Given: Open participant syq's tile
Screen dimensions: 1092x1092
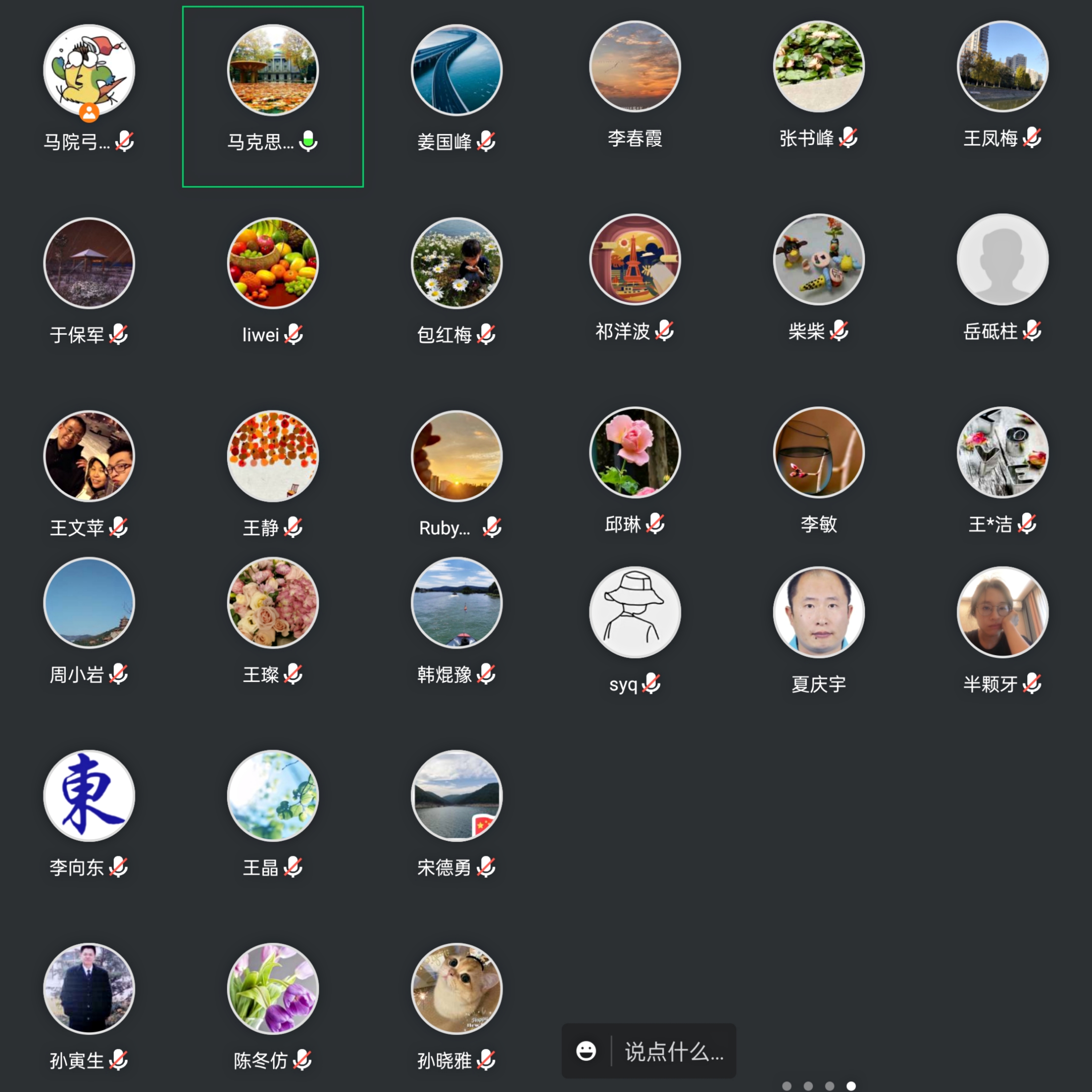Looking at the screenshot, I should (x=634, y=612).
